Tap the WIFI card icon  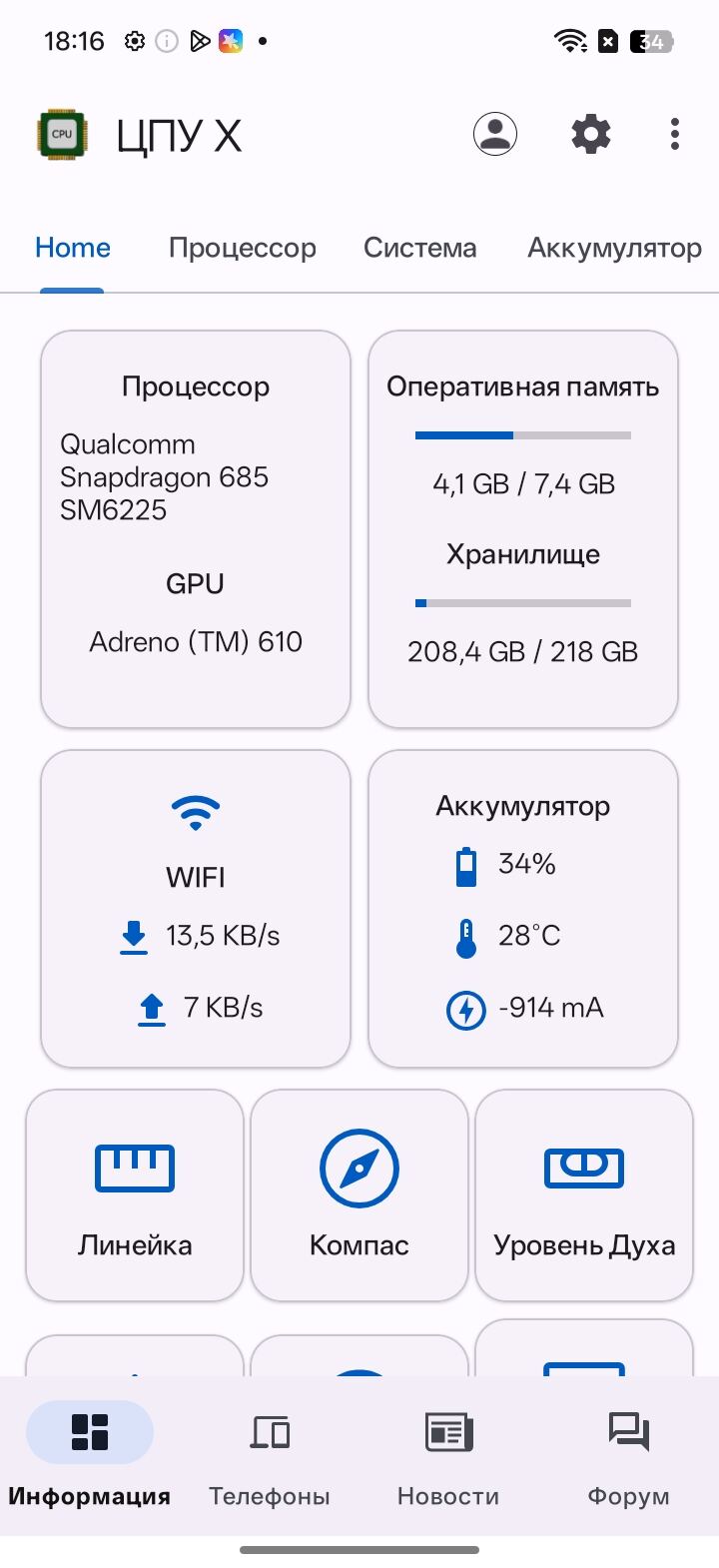196,812
